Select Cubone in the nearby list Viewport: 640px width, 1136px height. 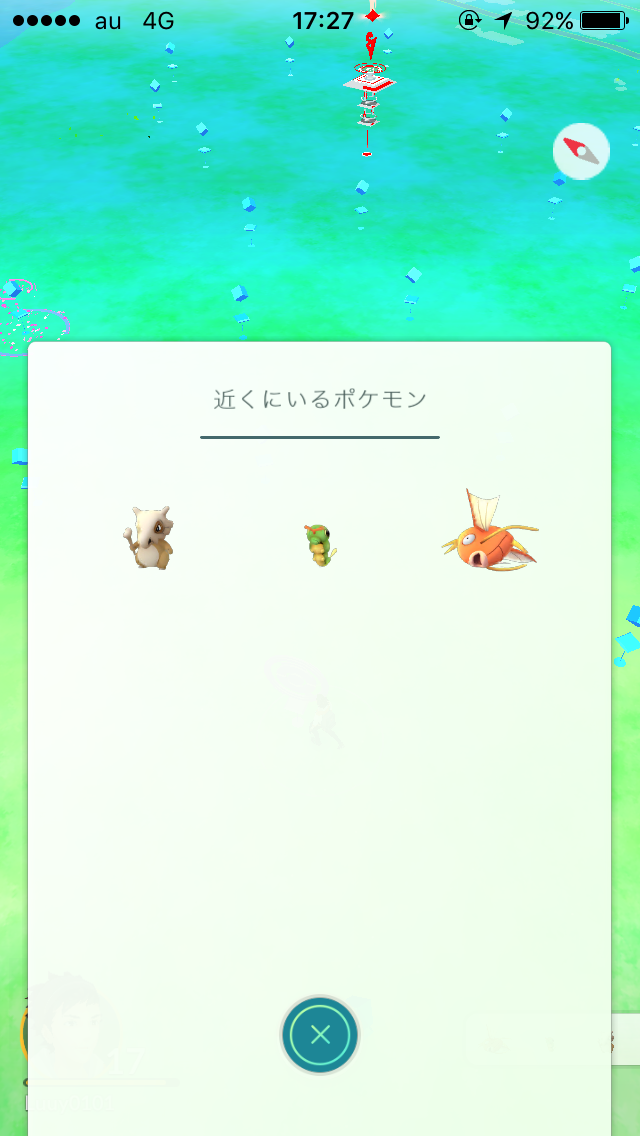(149, 538)
